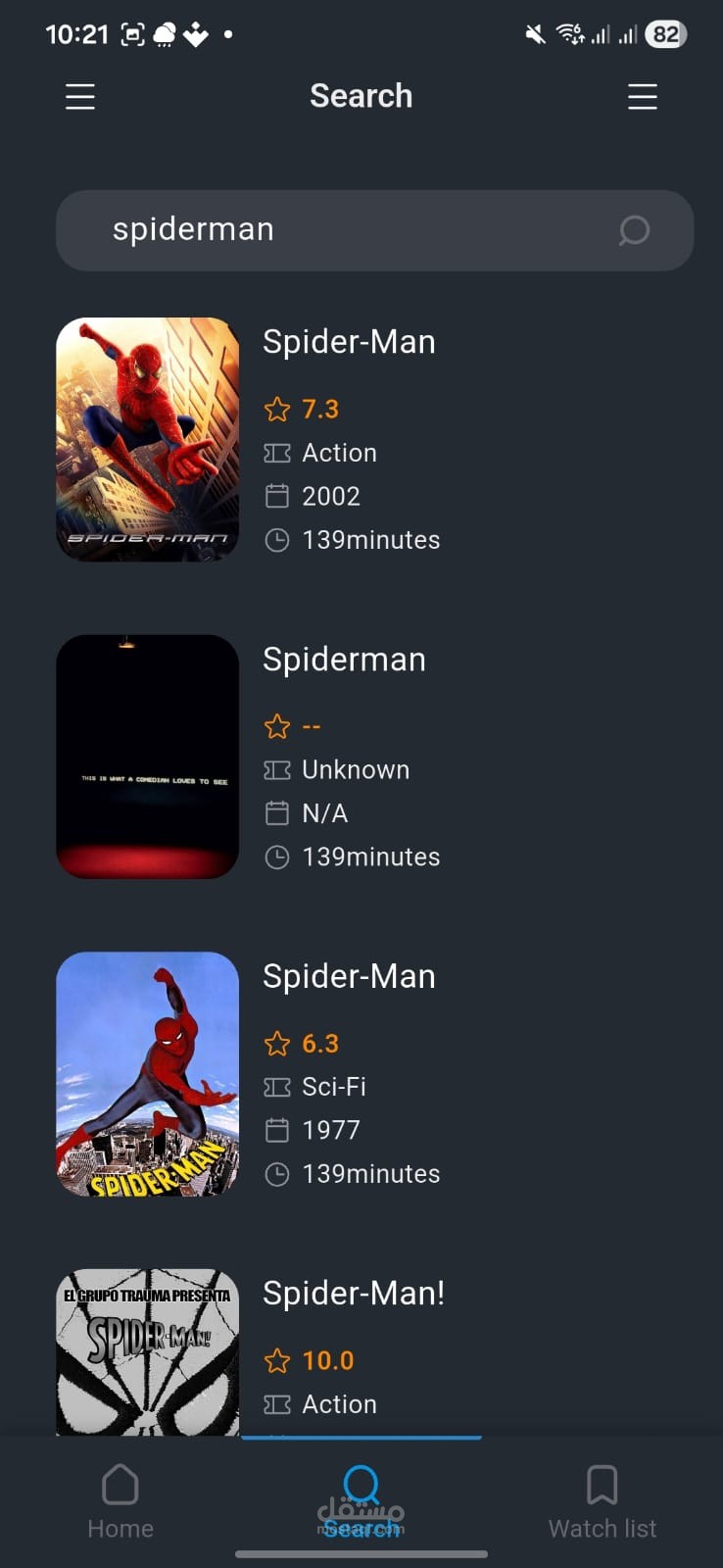This screenshot has width=723, height=1568.
Task: Open the Spider-Man! result rated 10.0
Action: coord(374,1352)
